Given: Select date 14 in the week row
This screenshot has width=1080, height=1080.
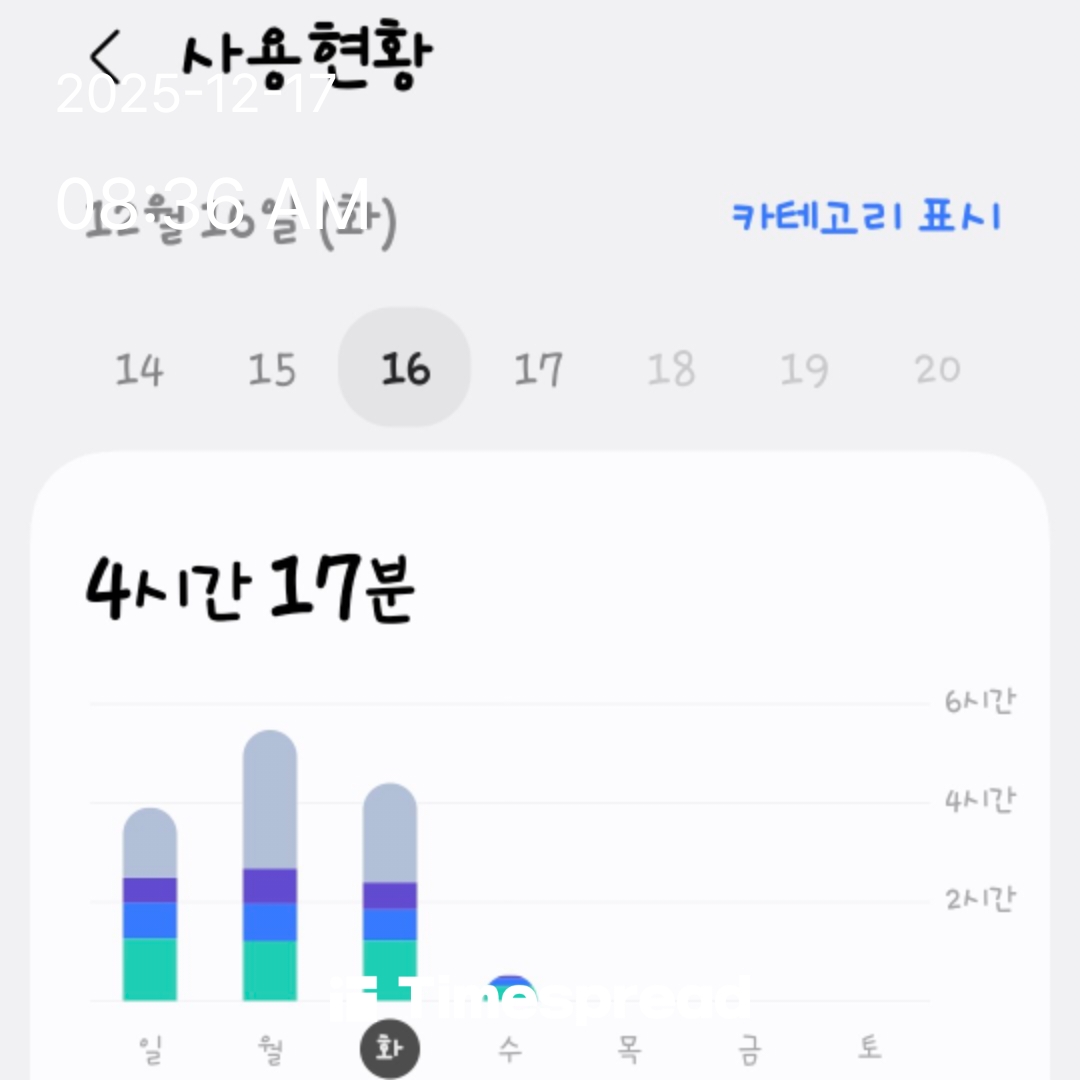Looking at the screenshot, I should pos(139,370).
